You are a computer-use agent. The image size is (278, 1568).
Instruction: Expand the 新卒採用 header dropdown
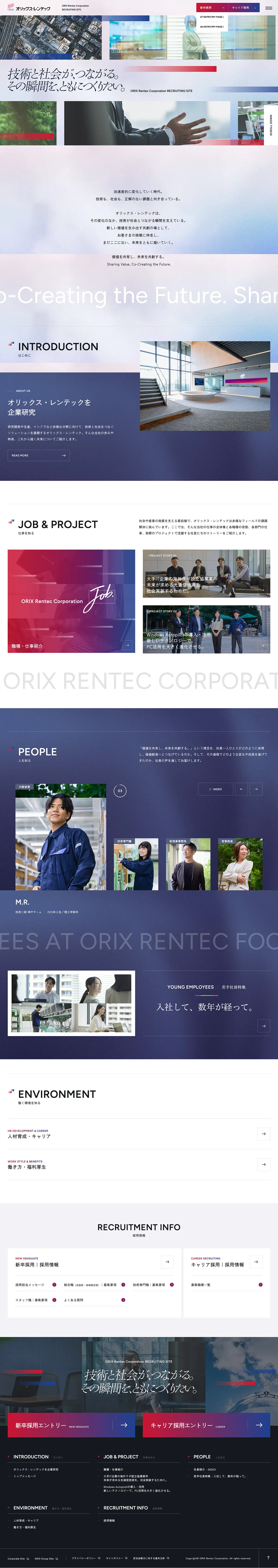point(212,8)
